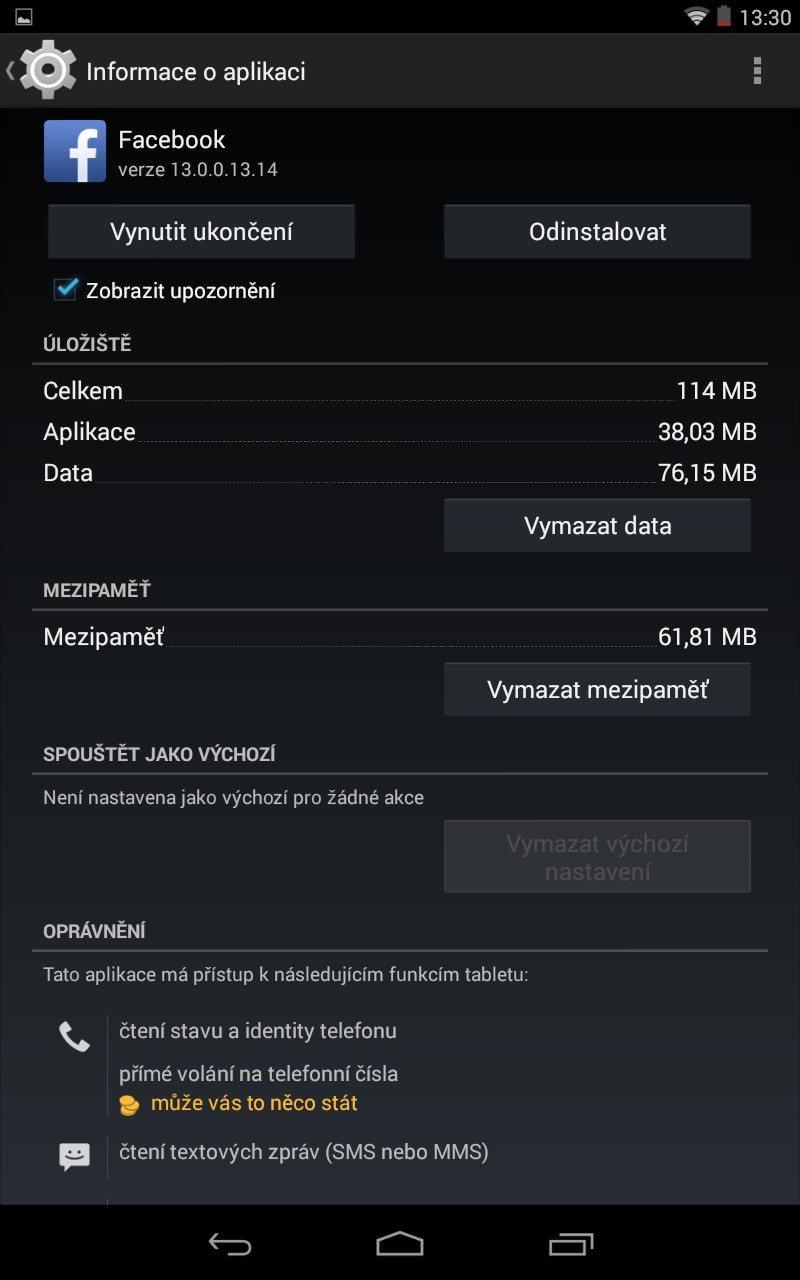Clear the cache with Vymazat mezipaměť

coord(597,689)
